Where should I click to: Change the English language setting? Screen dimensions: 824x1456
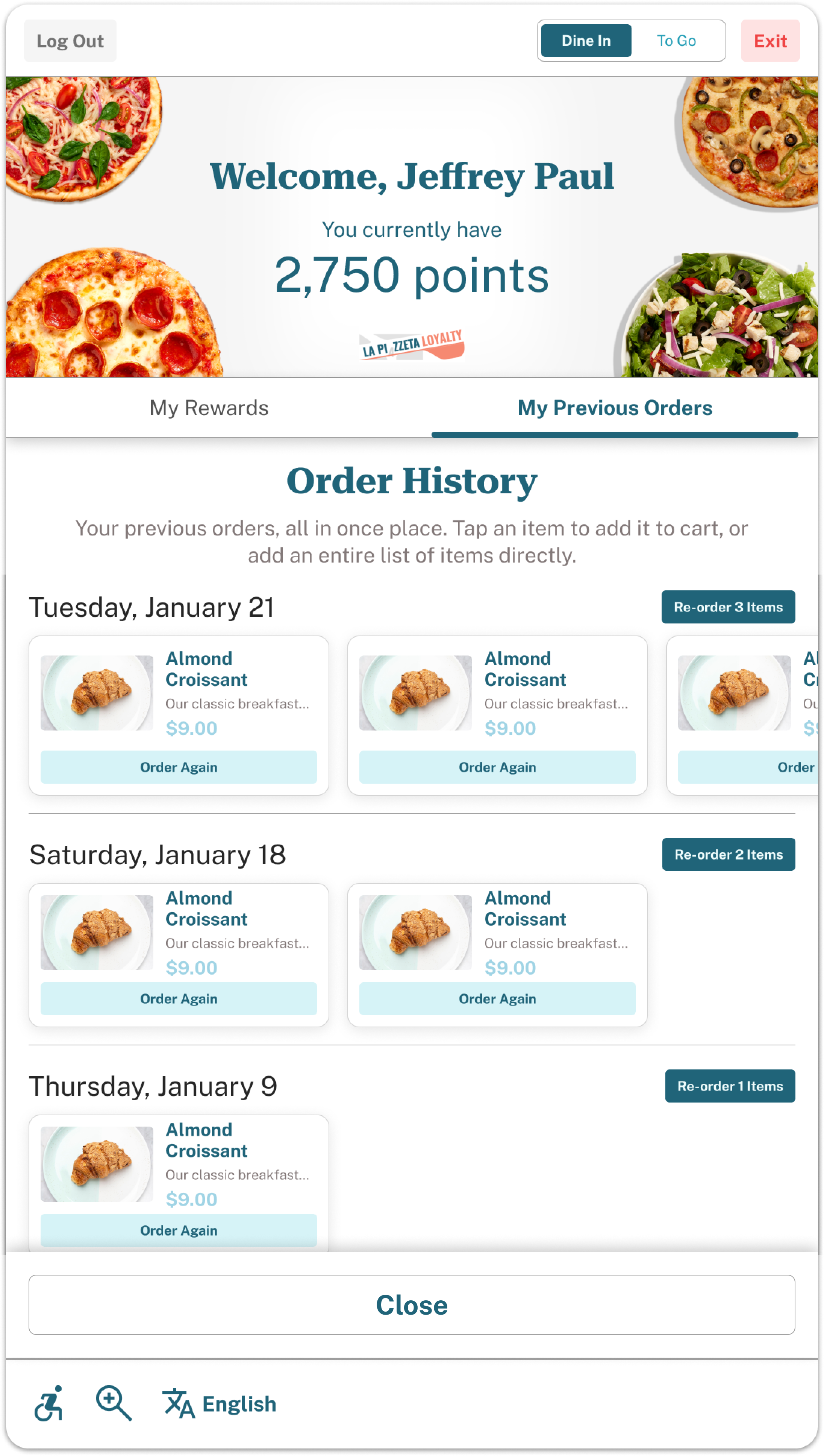[x=220, y=1404]
